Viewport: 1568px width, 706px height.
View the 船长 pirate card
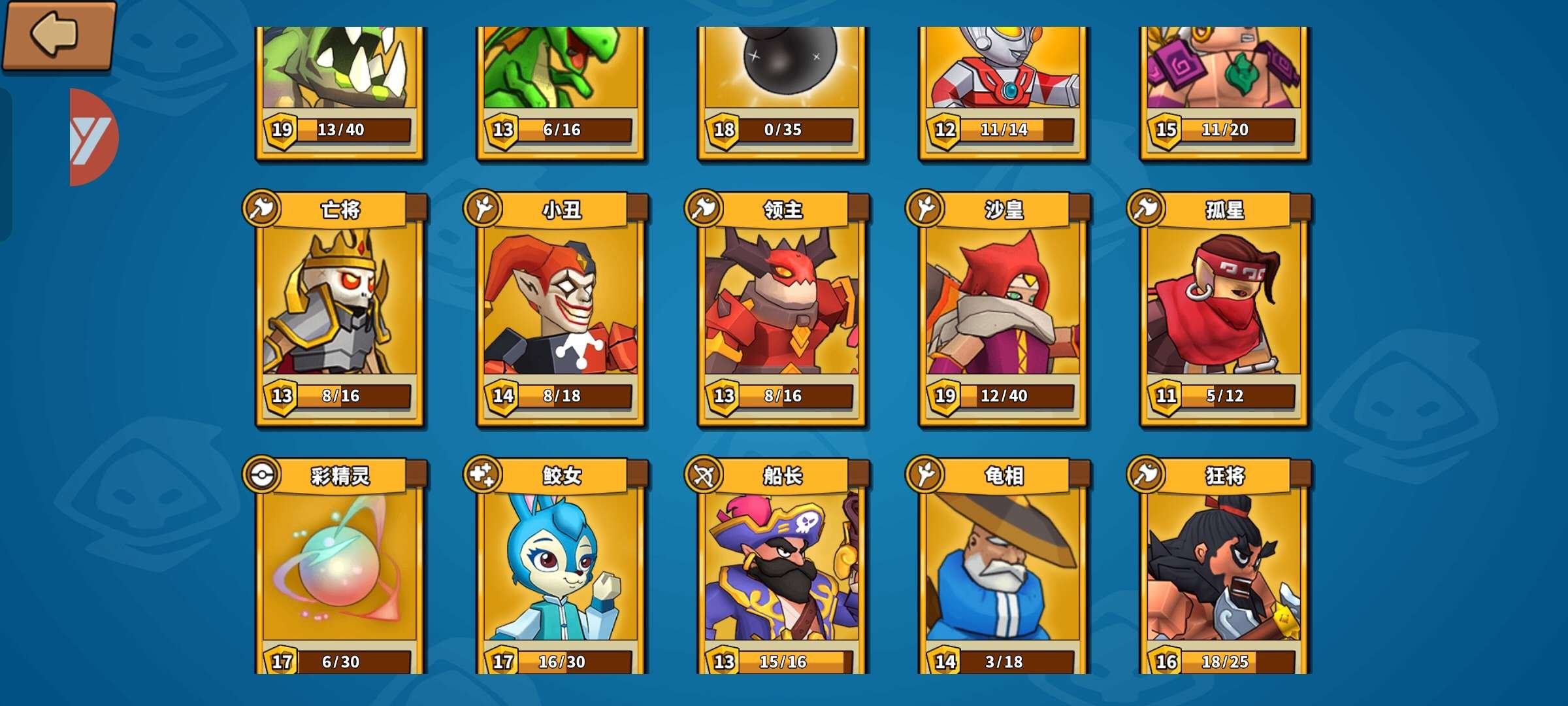pyautogui.click(x=781, y=569)
